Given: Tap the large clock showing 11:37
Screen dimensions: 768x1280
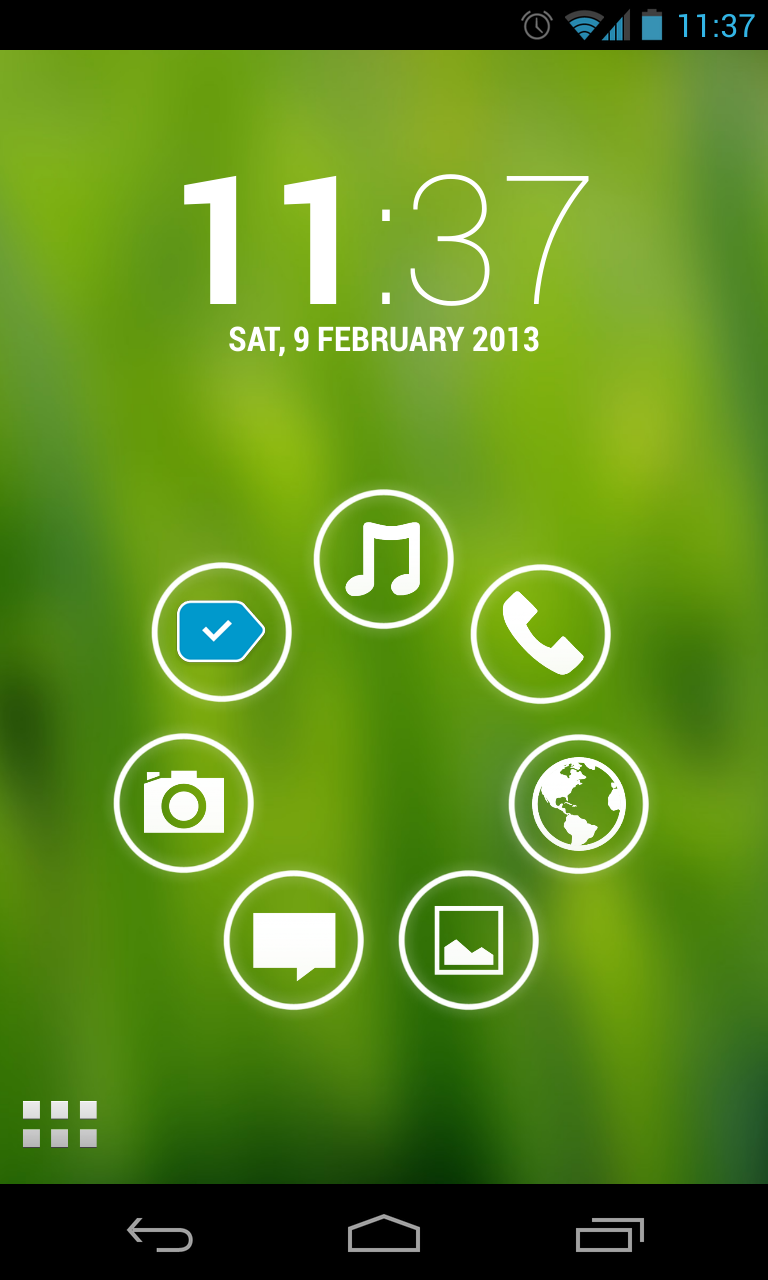Looking at the screenshot, I should (384, 240).
